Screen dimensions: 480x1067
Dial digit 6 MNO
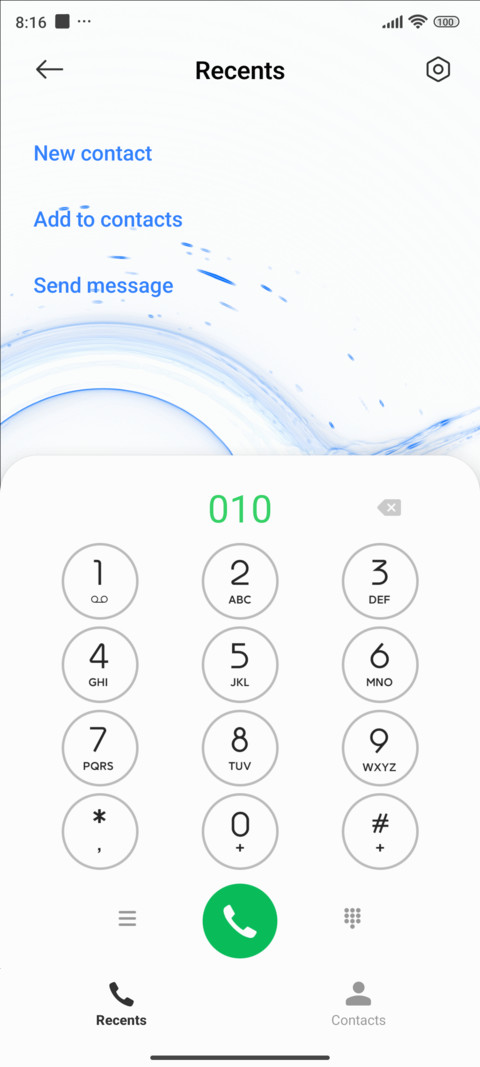click(x=380, y=664)
